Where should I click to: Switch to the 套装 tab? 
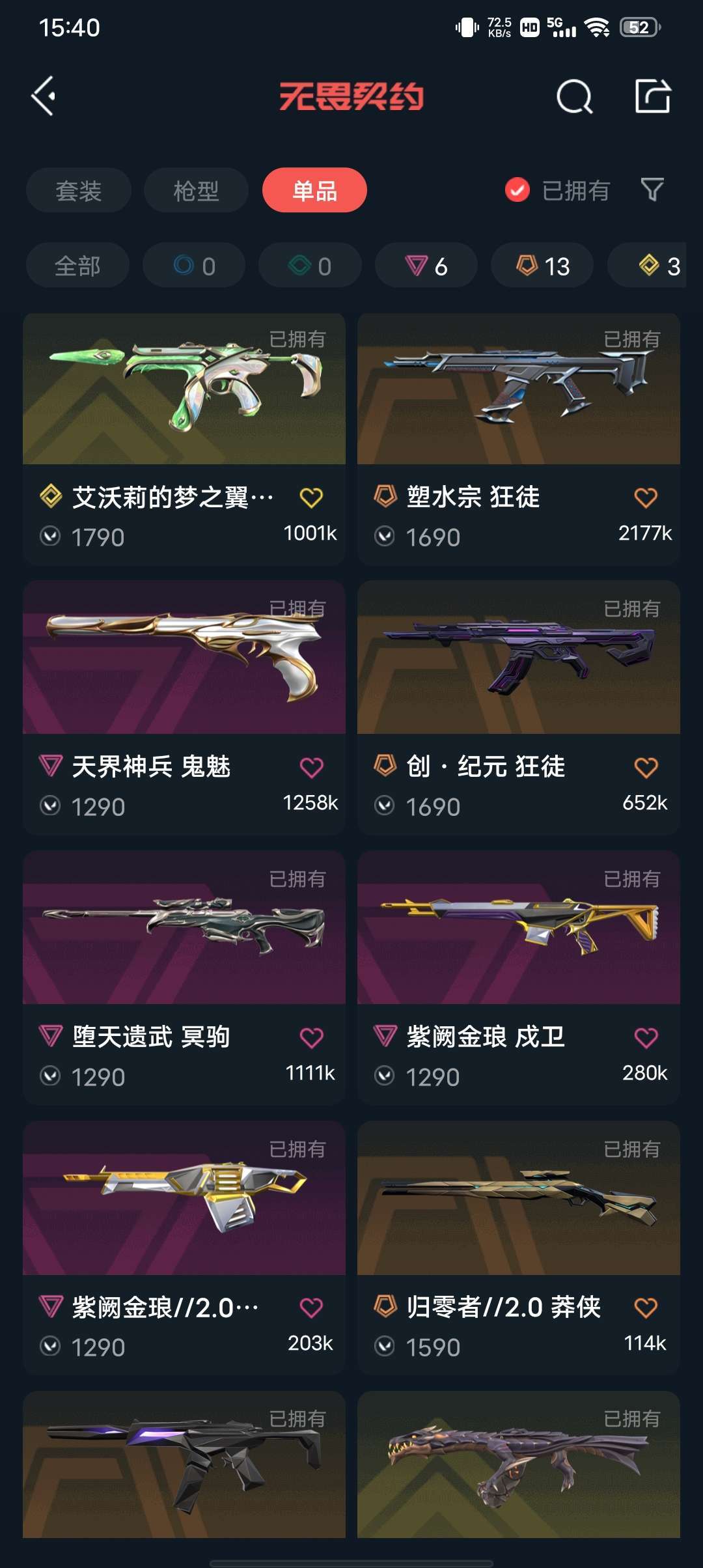(x=79, y=190)
